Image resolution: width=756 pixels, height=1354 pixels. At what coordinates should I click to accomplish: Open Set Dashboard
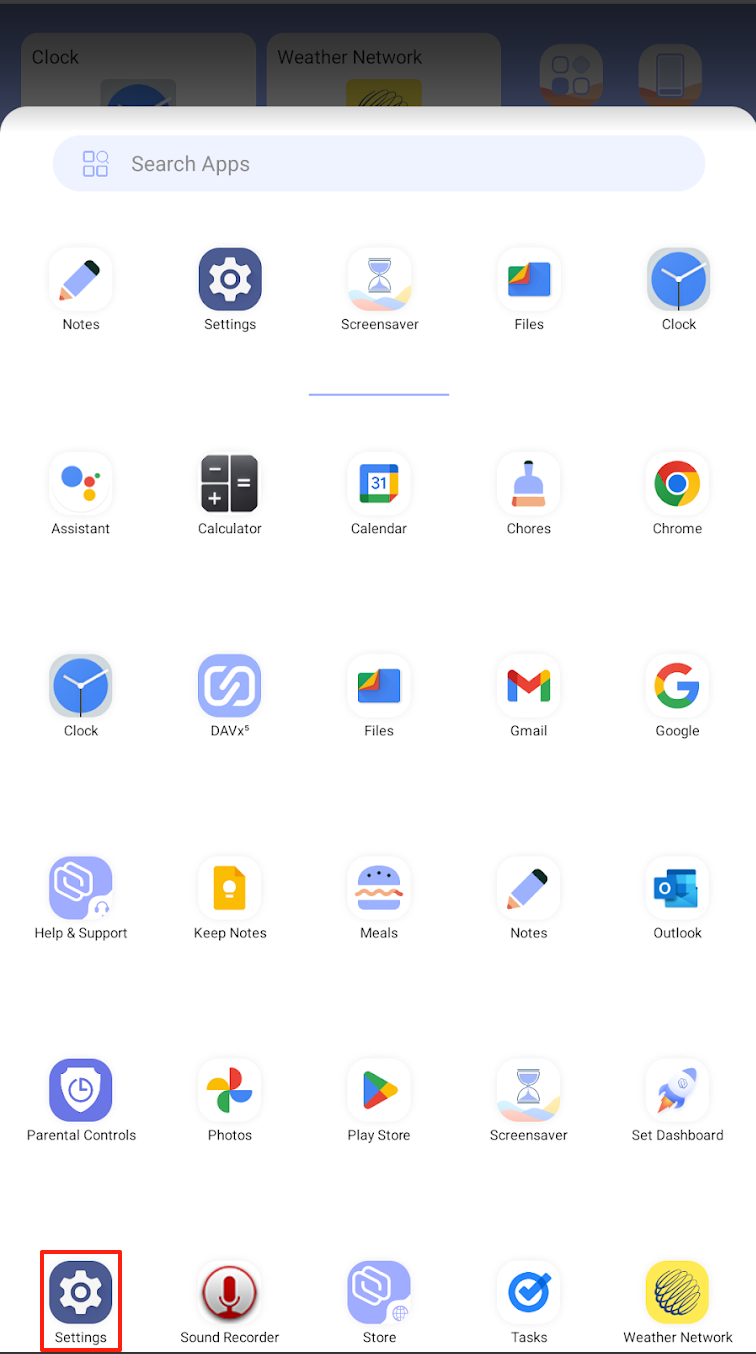pos(677,1090)
